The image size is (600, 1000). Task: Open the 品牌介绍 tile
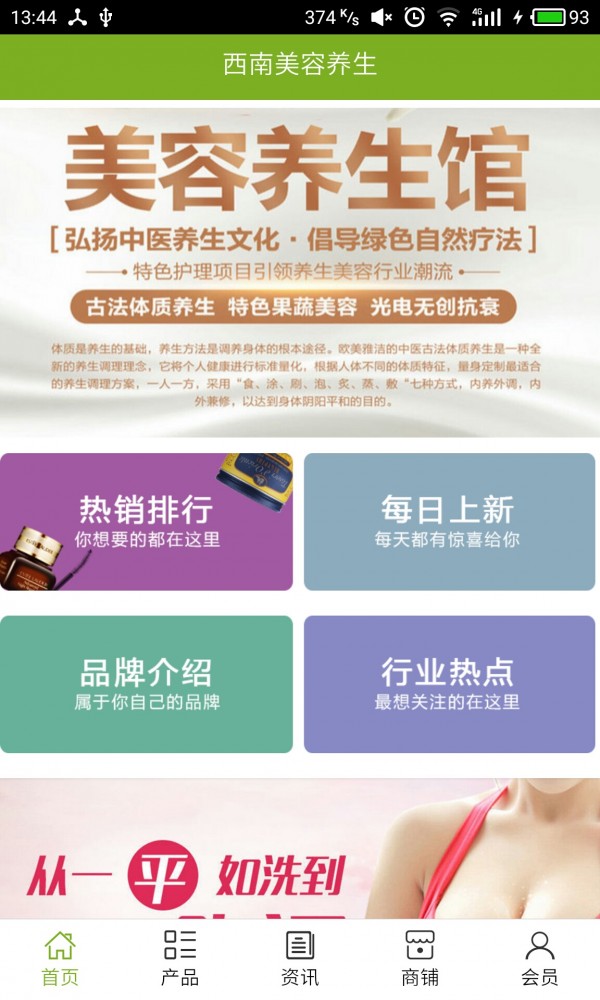[147, 684]
